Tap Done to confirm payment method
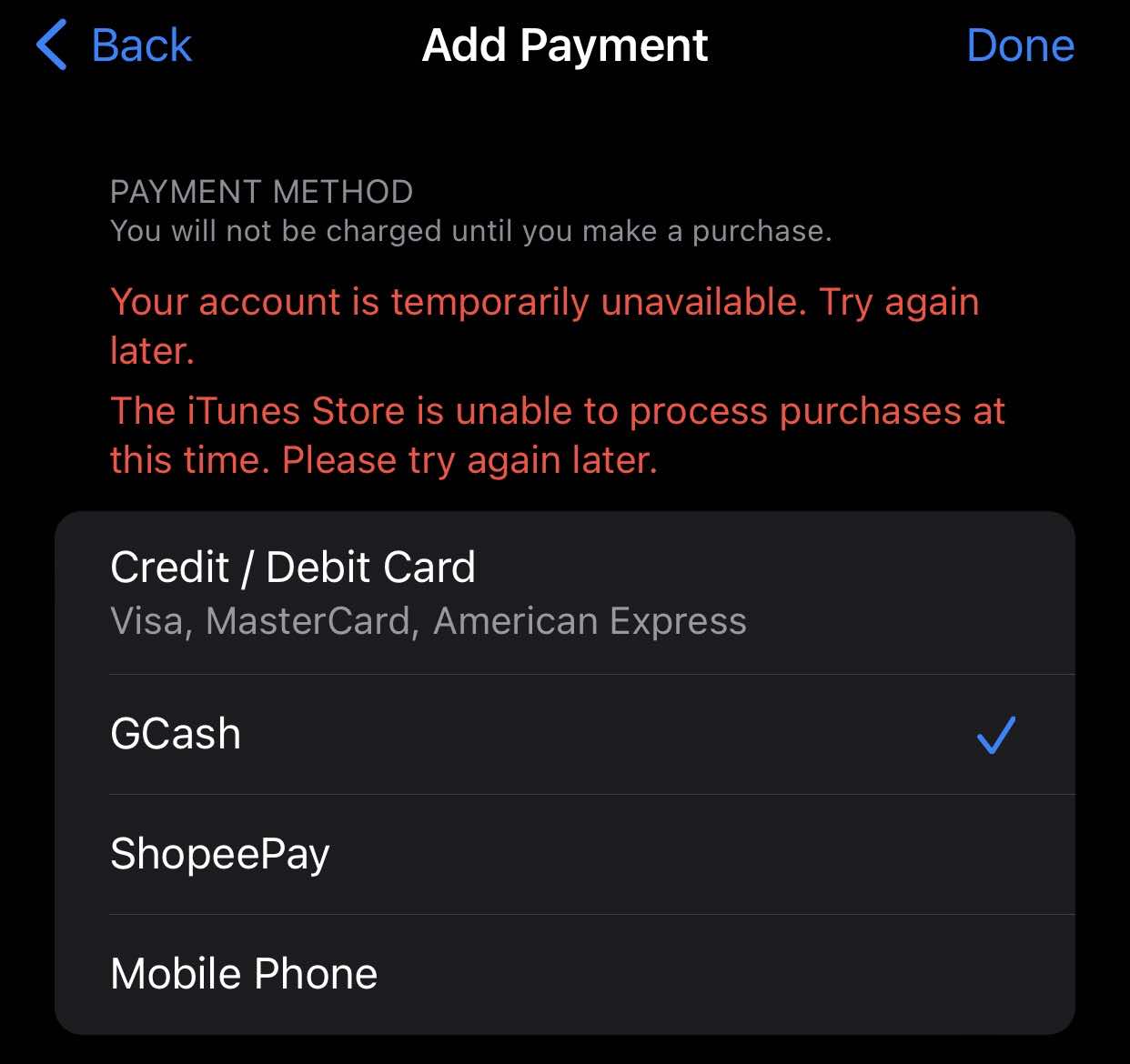Viewport: 1130px width, 1064px height. click(x=1020, y=45)
